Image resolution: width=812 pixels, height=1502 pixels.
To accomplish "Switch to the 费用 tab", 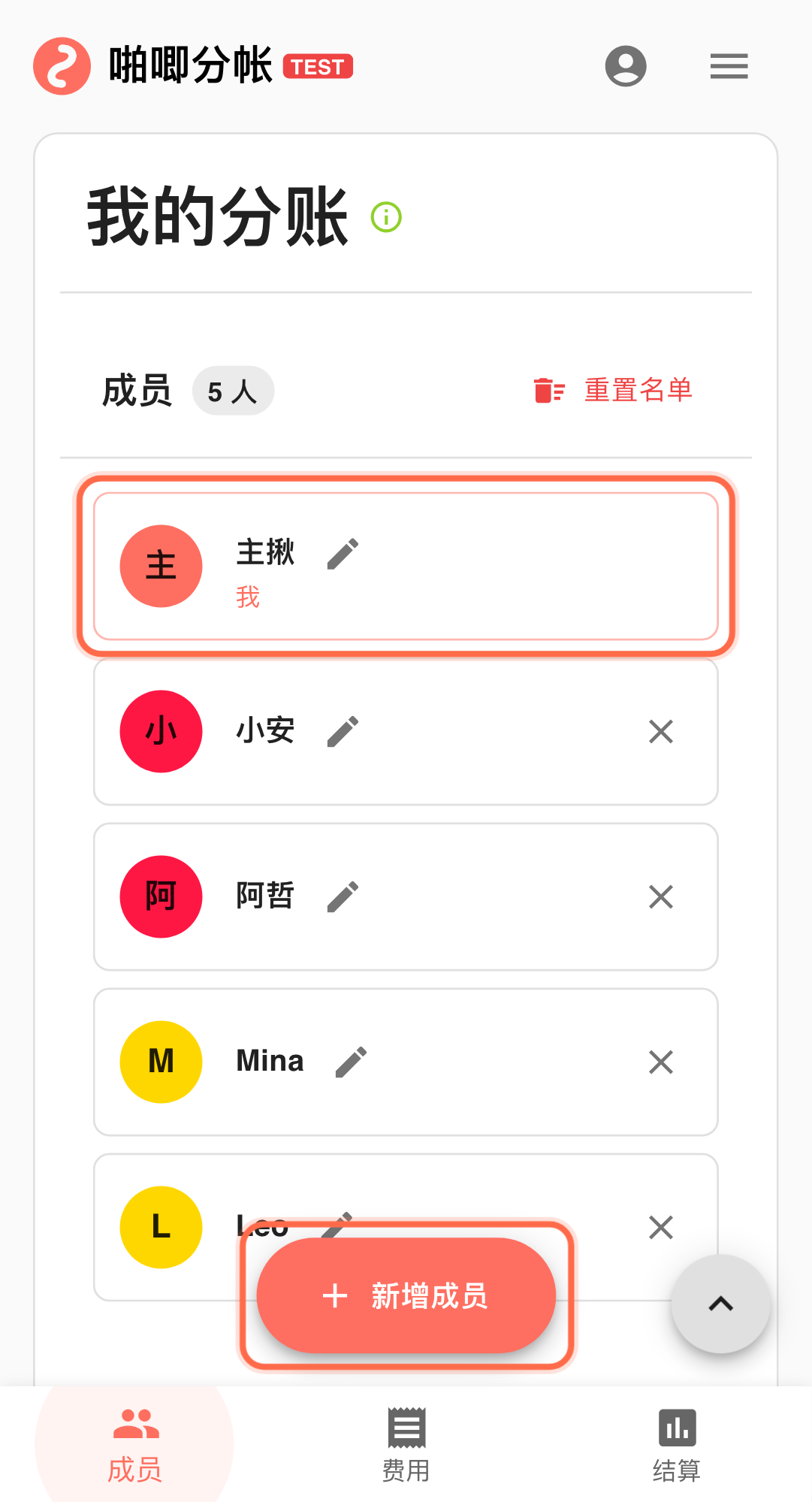I will [406, 1443].
